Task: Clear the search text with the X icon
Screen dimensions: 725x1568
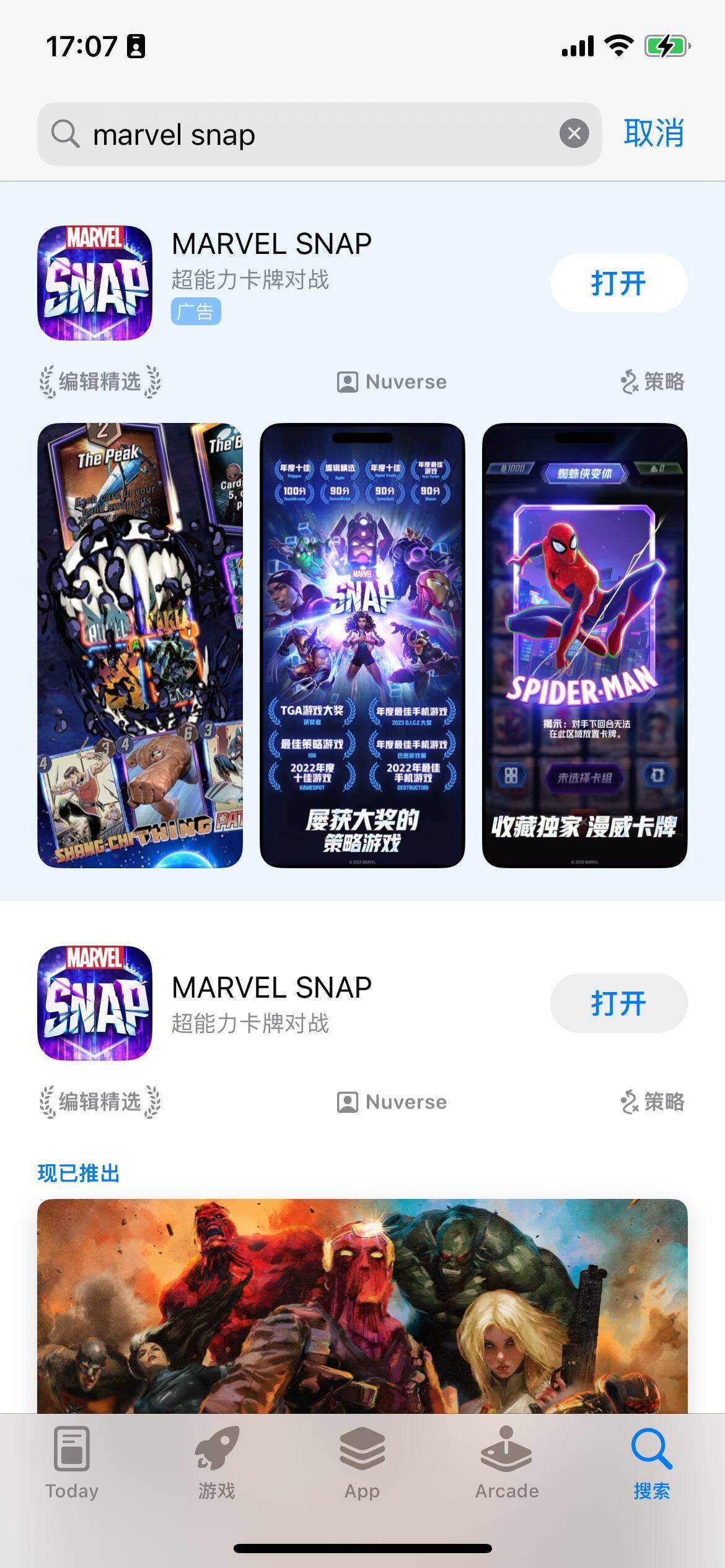Action: (574, 133)
